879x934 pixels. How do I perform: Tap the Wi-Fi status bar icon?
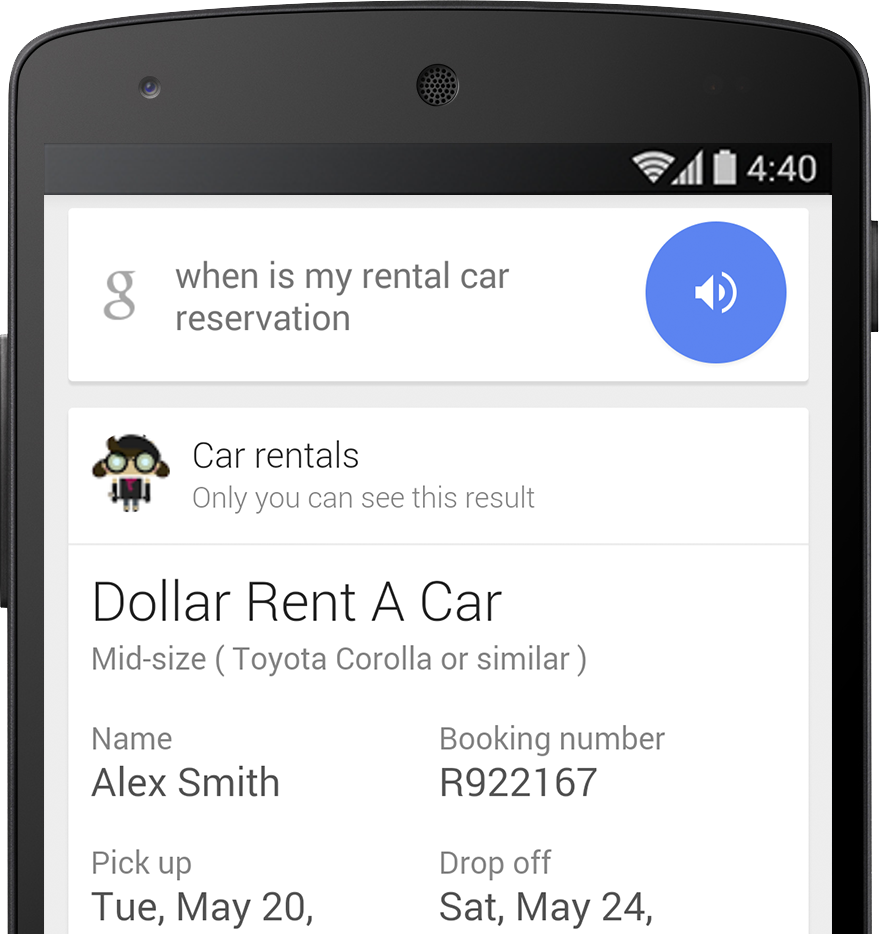click(x=654, y=168)
